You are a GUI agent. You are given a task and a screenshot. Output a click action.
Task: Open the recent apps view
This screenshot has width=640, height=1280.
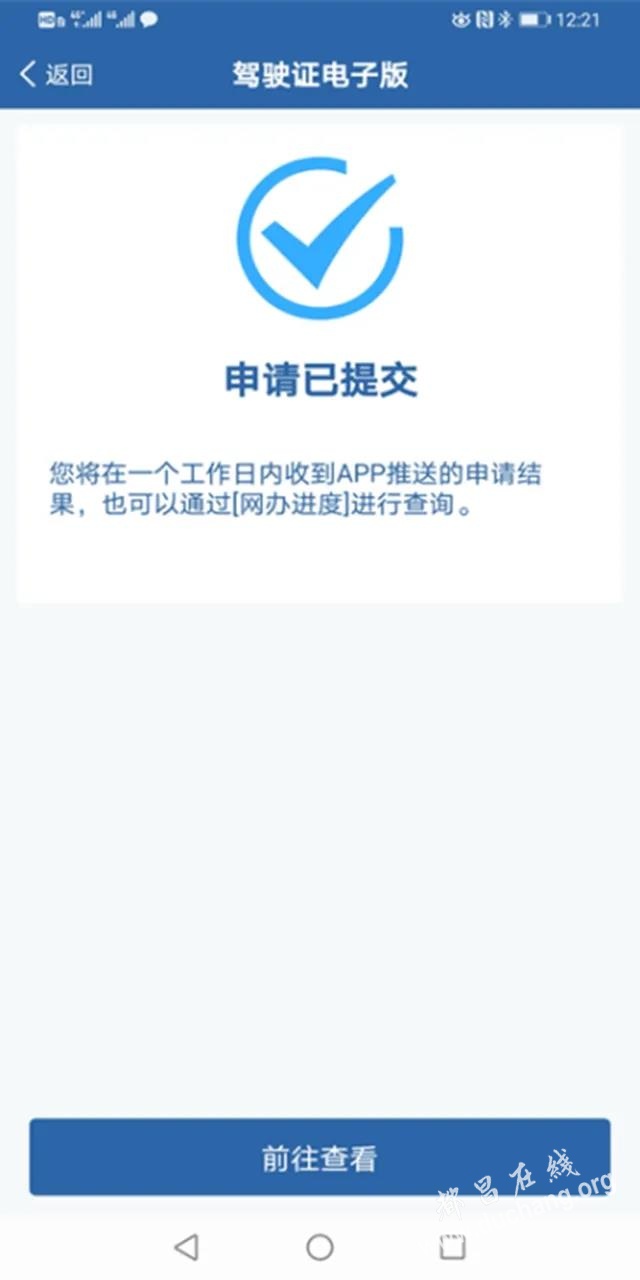point(453,1246)
